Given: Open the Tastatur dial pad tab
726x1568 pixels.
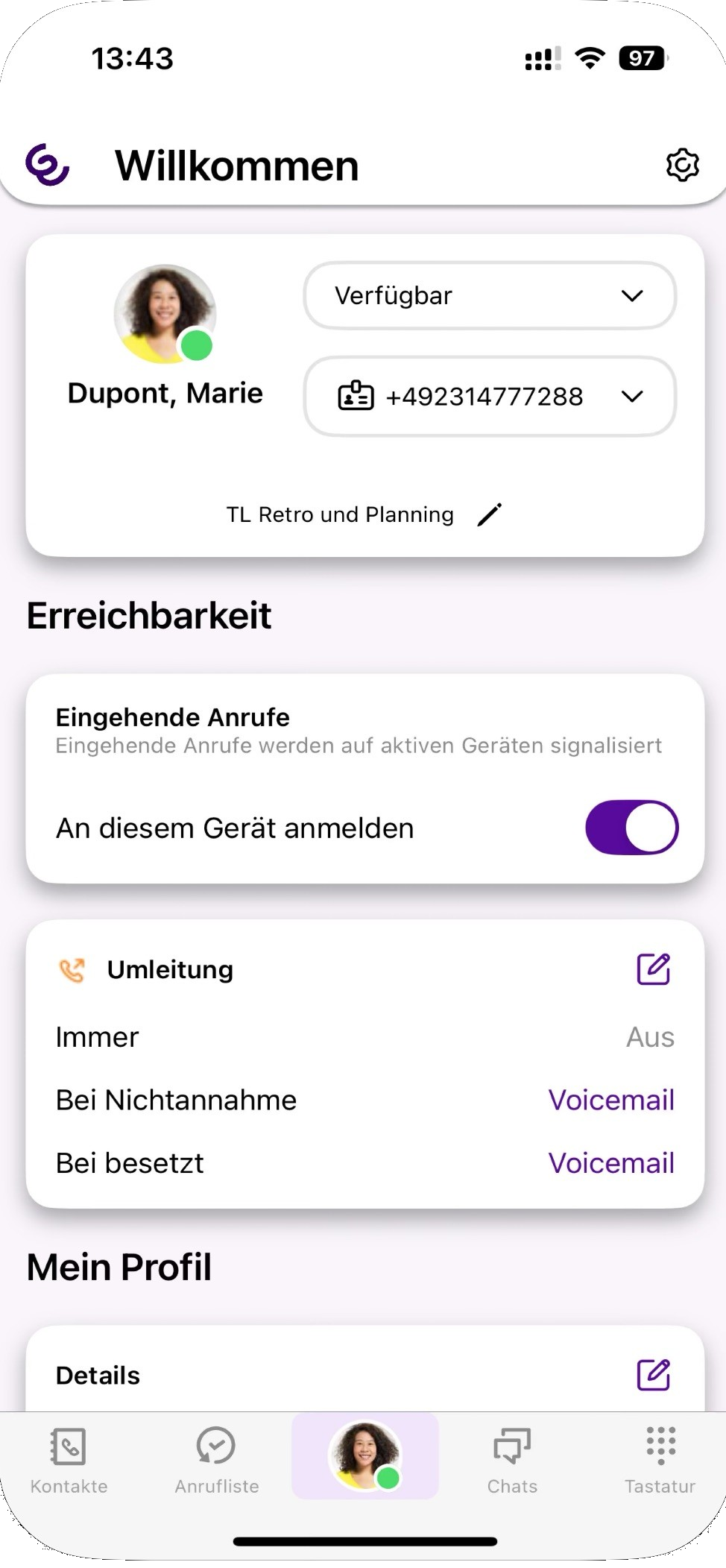Looking at the screenshot, I should (660, 1458).
